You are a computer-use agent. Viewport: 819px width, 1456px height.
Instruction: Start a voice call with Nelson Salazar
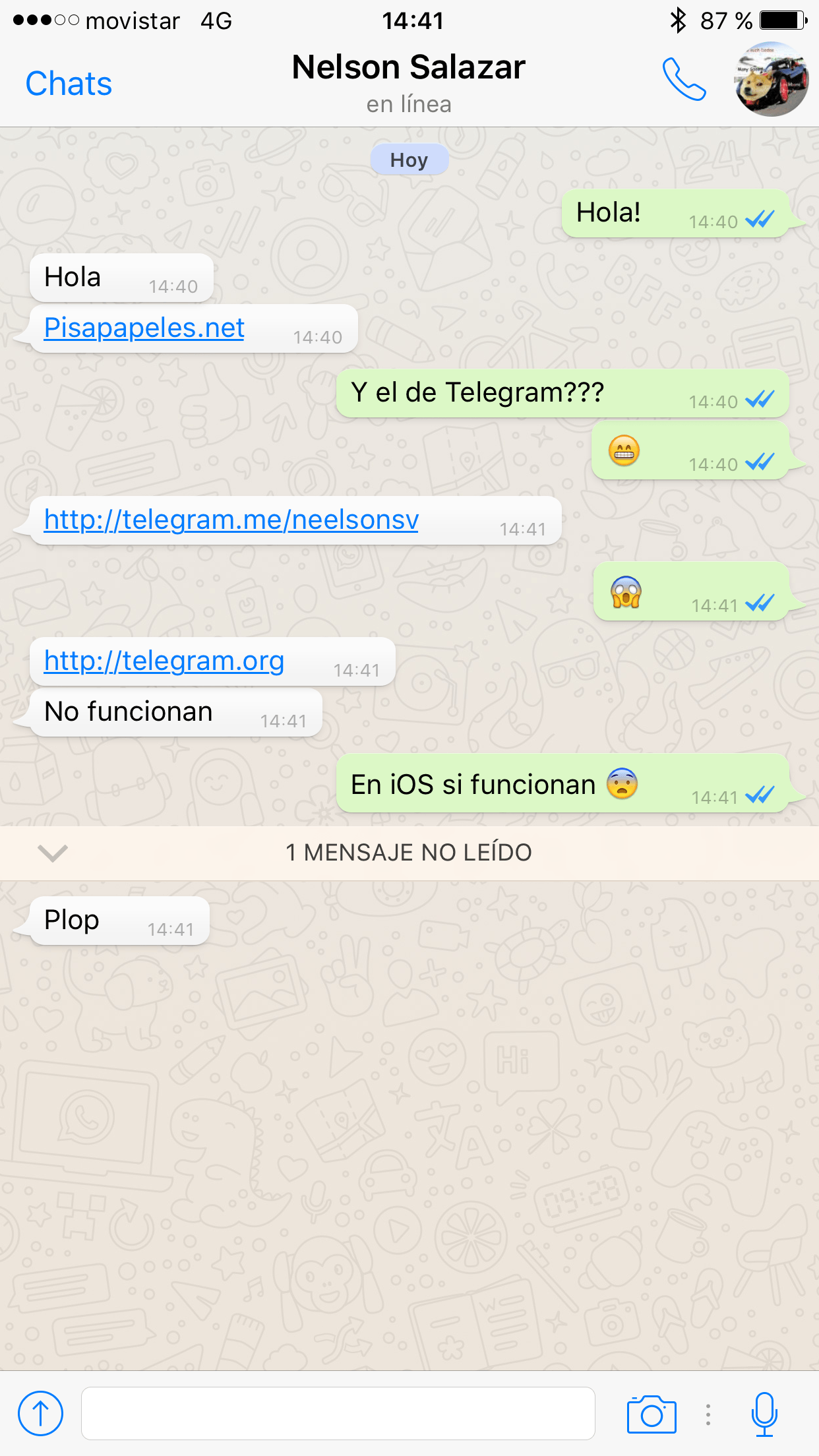(684, 79)
